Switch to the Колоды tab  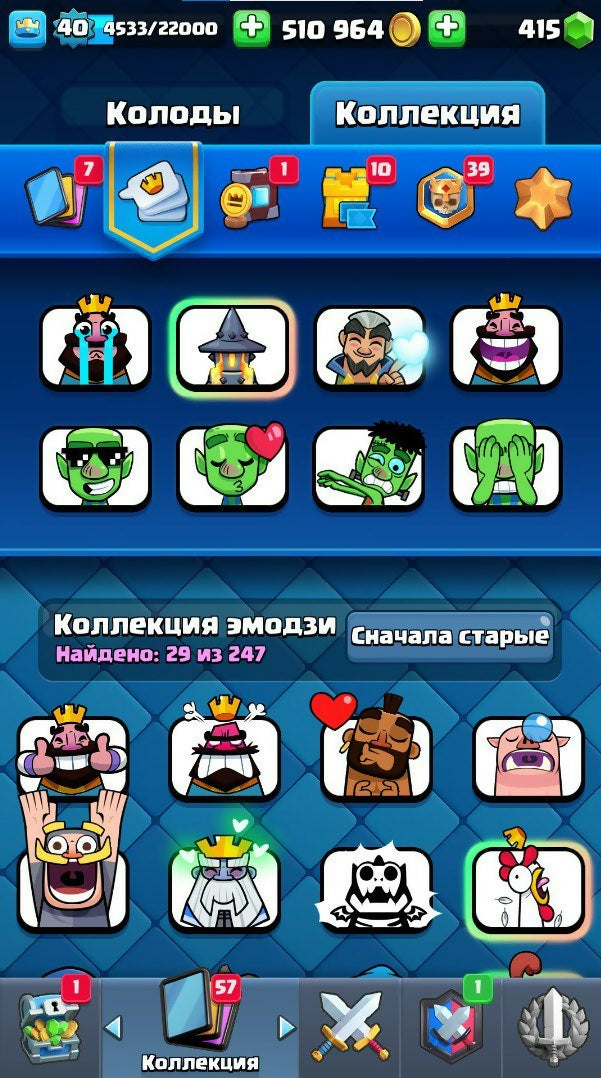pos(173,113)
